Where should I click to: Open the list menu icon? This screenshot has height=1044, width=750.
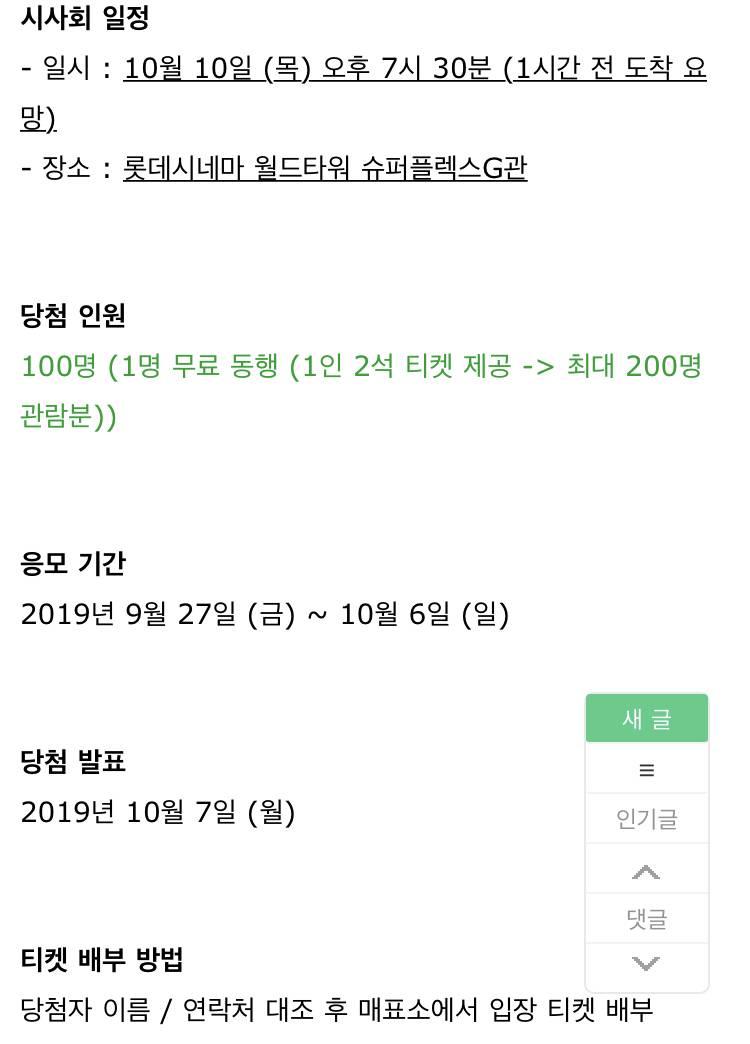coord(646,770)
